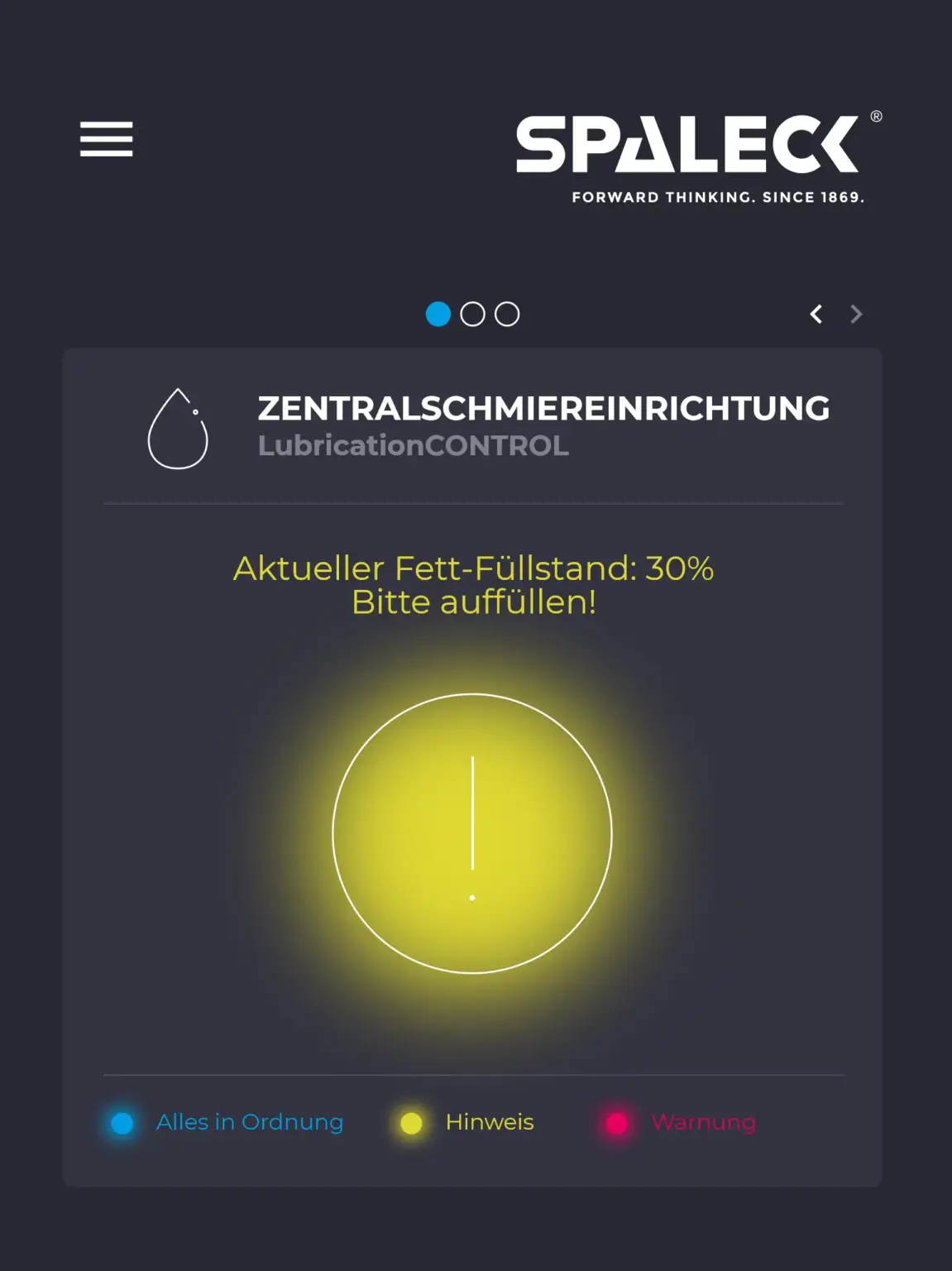This screenshot has width=952, height=1271.
Task: Advance using the right chevron arrow
Action: 856,314
